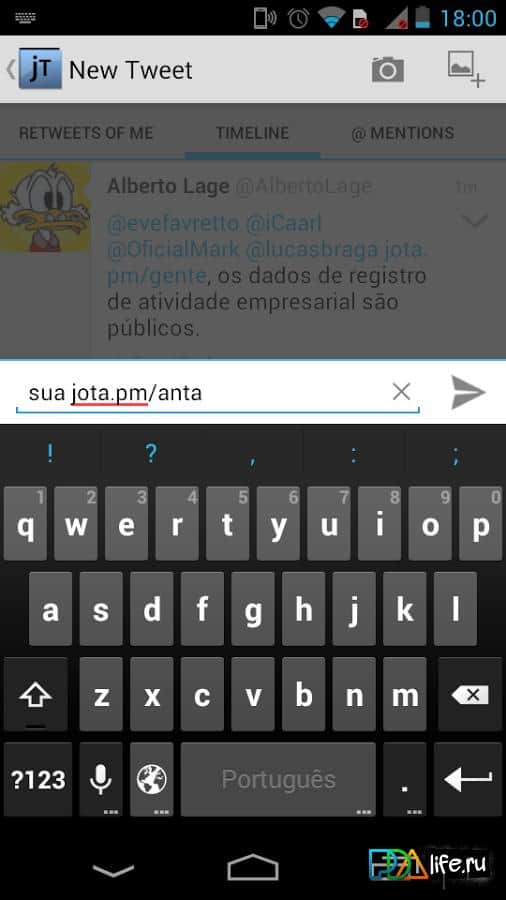Tap the shift key
The height and width of the screenshot is (900, 506).
pyautogui.click(x=36, y=694)
